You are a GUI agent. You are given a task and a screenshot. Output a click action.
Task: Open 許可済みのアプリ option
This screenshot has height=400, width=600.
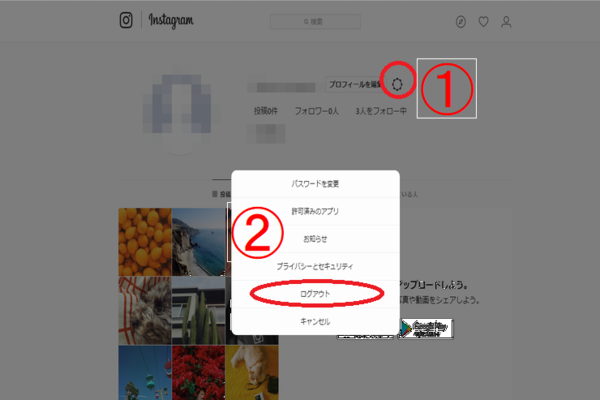point(315,211)
